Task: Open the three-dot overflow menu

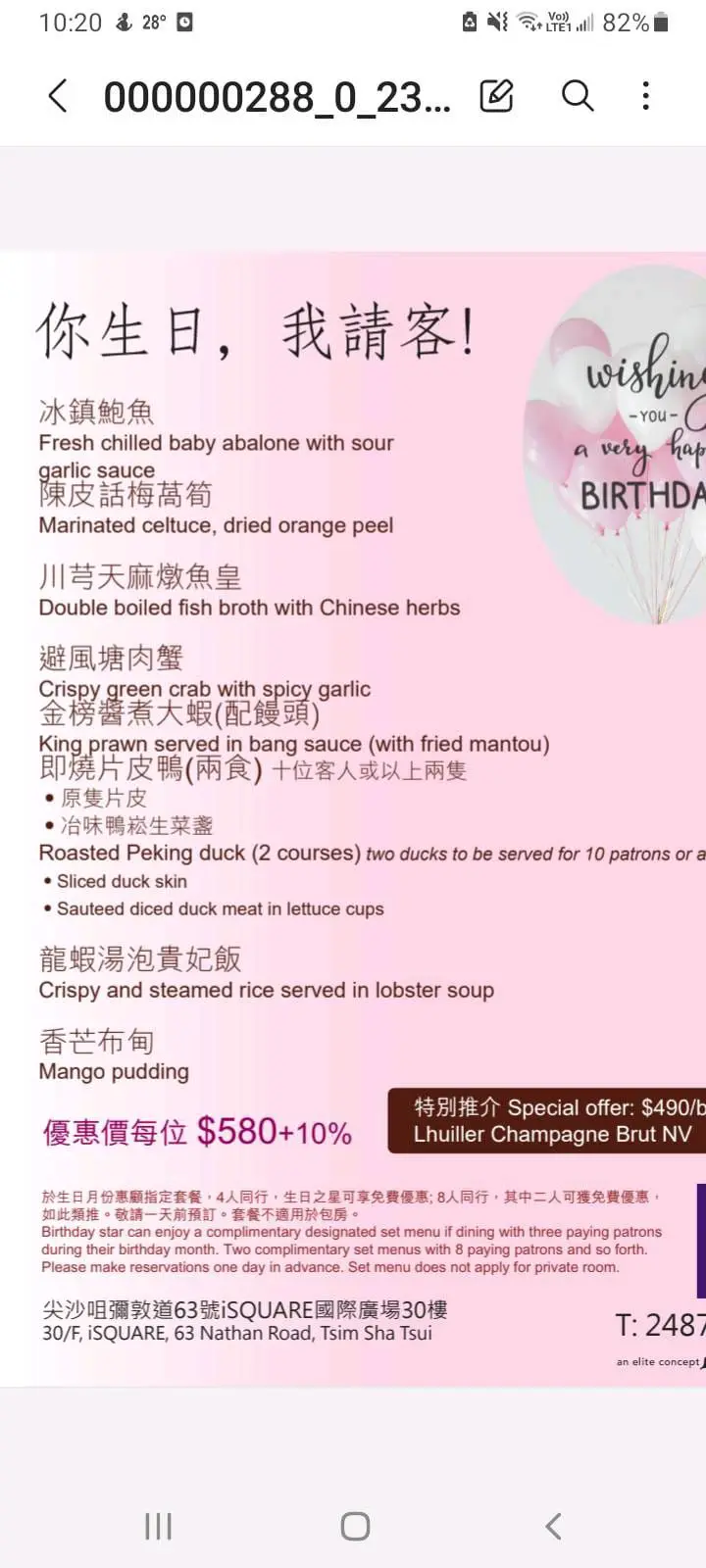Action: pos(645,96)
